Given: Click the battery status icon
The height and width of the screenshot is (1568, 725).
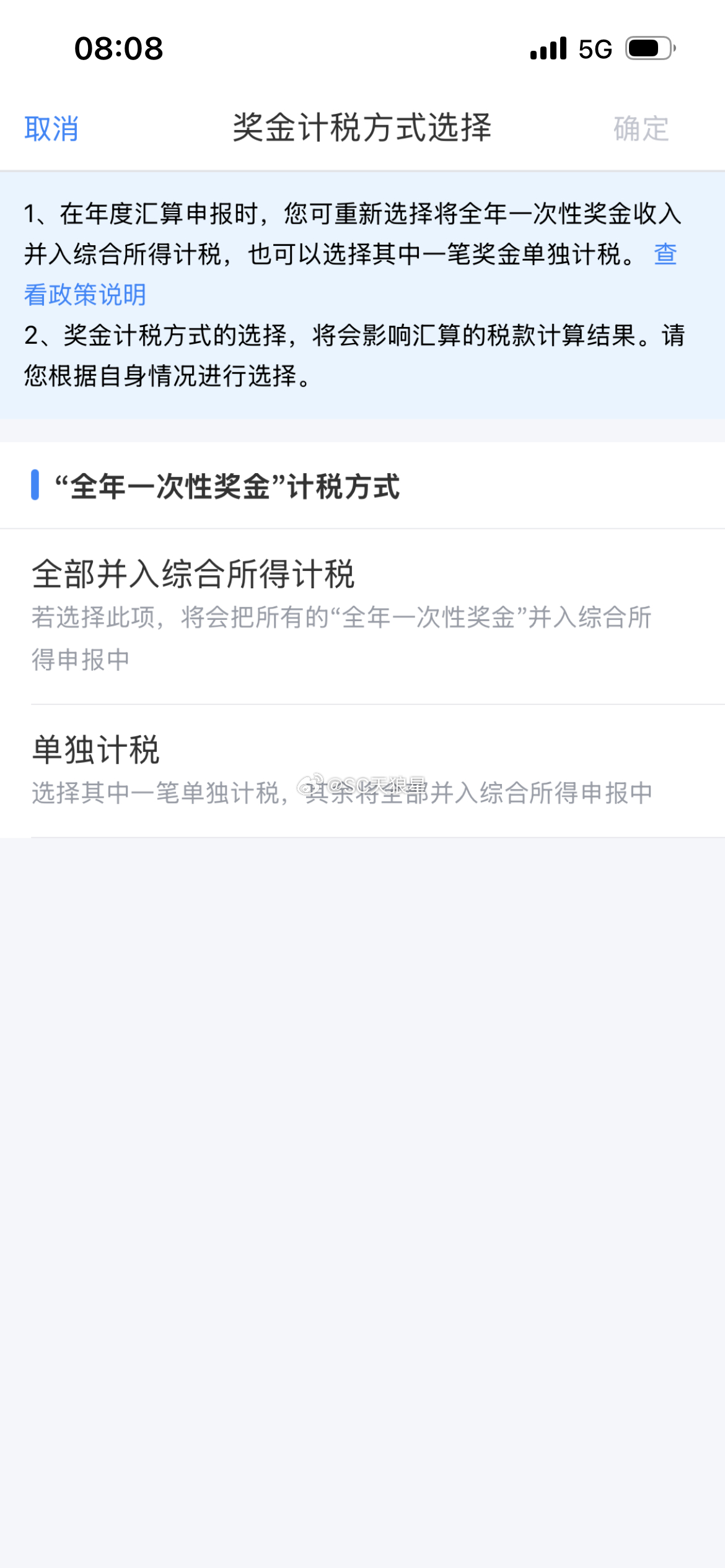Looking at the screenshot, I should (648, 50).
